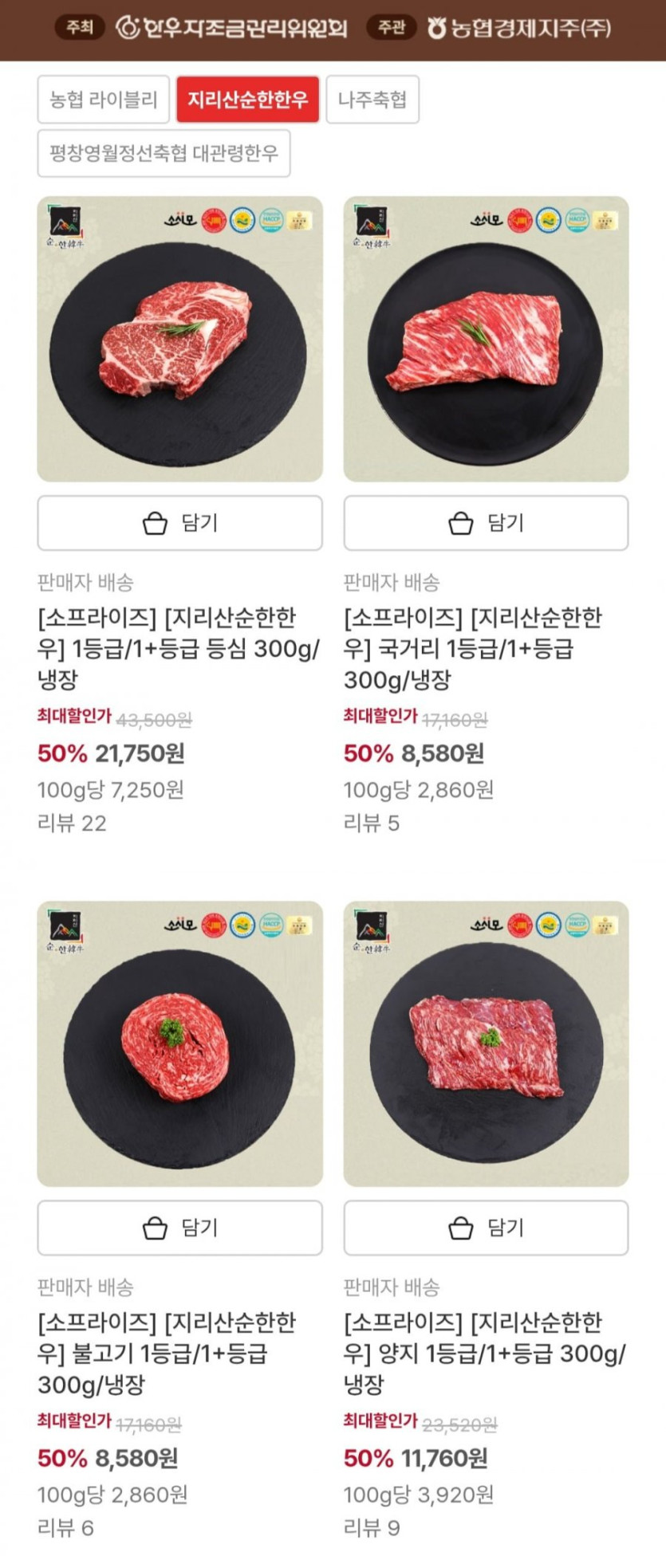View details via the 국거리 300g title
This screenshot has height=1568, width=666.
tap(473, 648)
